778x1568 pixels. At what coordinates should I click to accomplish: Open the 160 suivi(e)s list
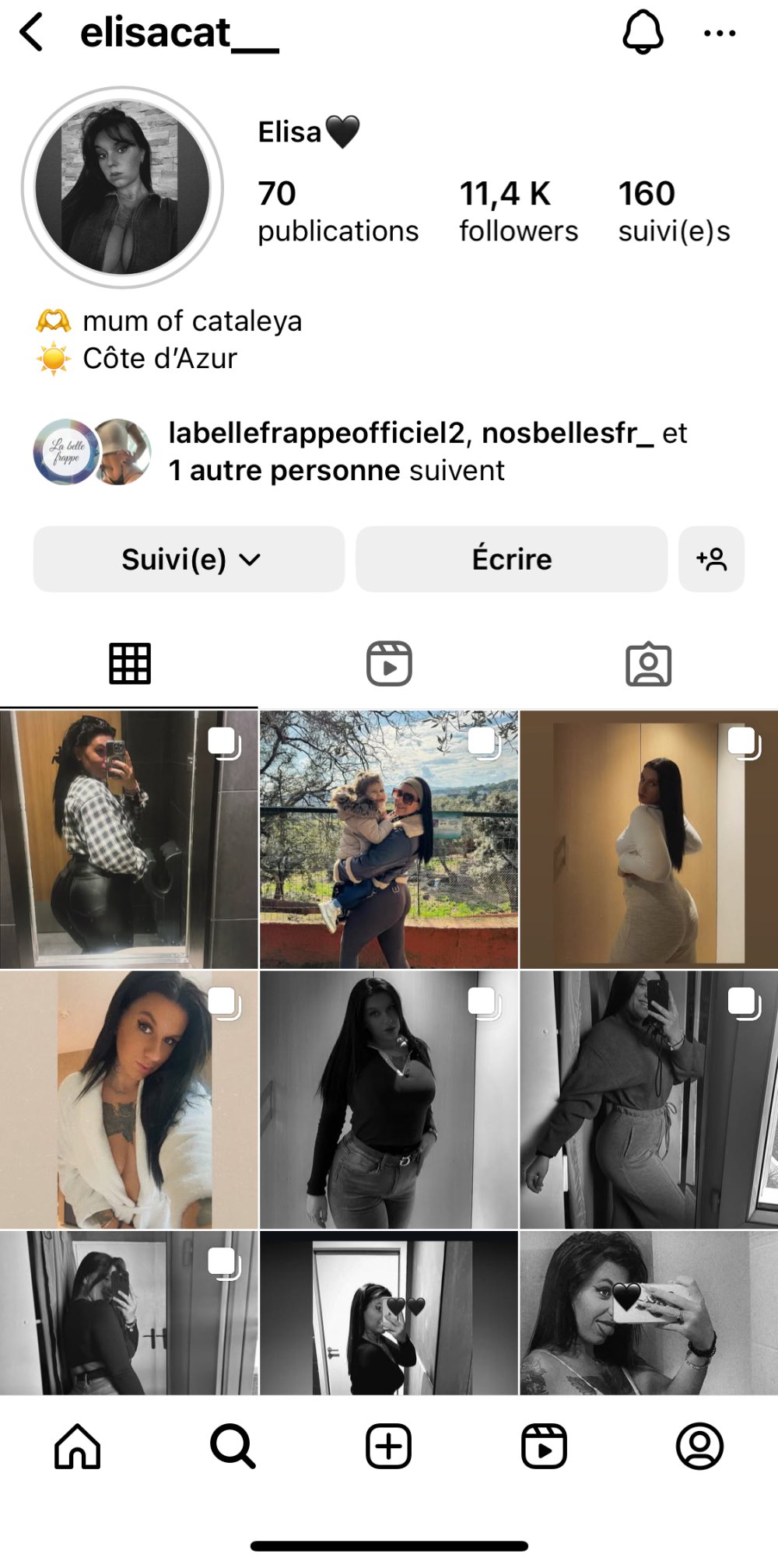tap(674, 211)
